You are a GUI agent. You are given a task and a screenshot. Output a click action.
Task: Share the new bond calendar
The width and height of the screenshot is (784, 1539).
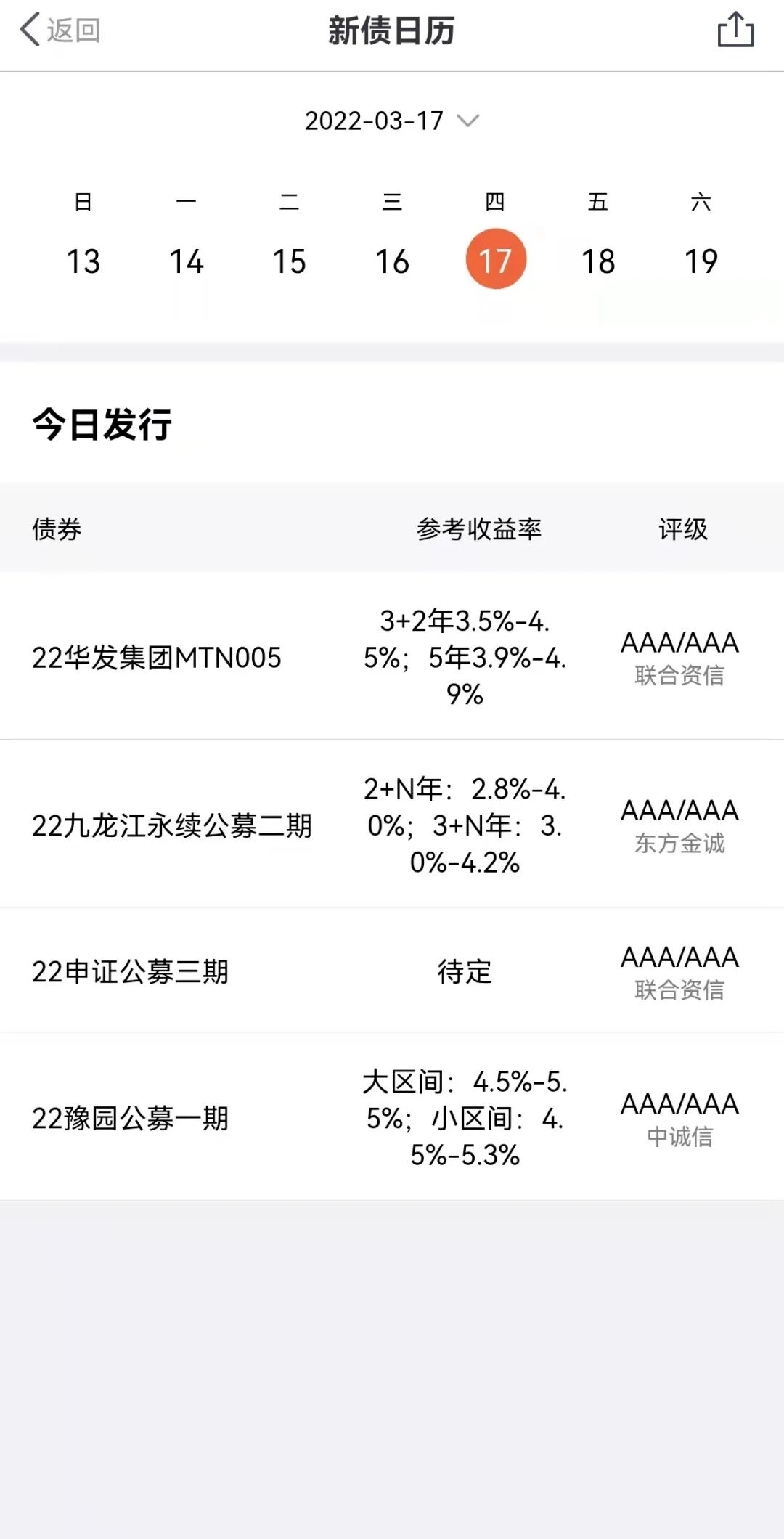735,30
